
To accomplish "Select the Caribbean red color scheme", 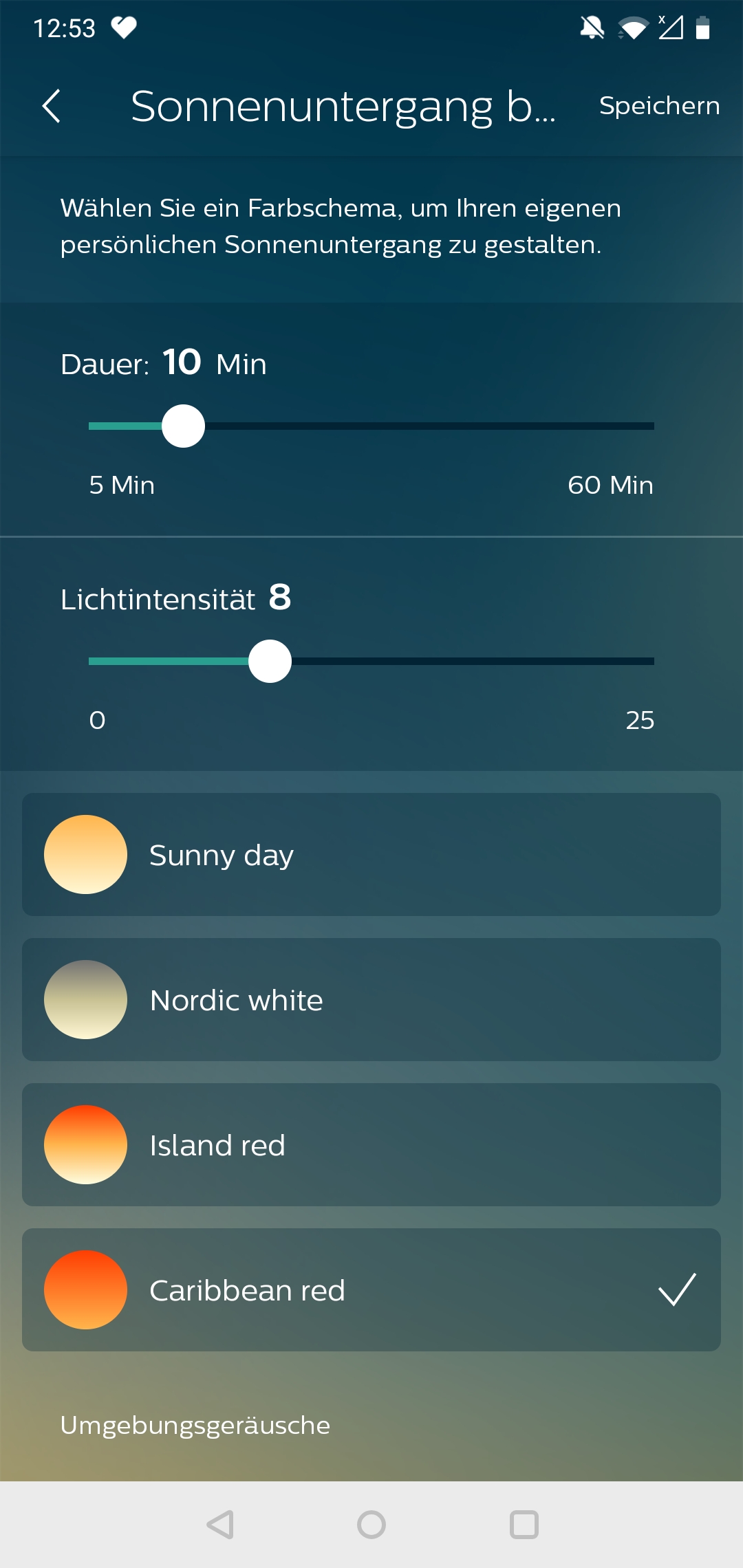I will click(x=371, y=1290).
